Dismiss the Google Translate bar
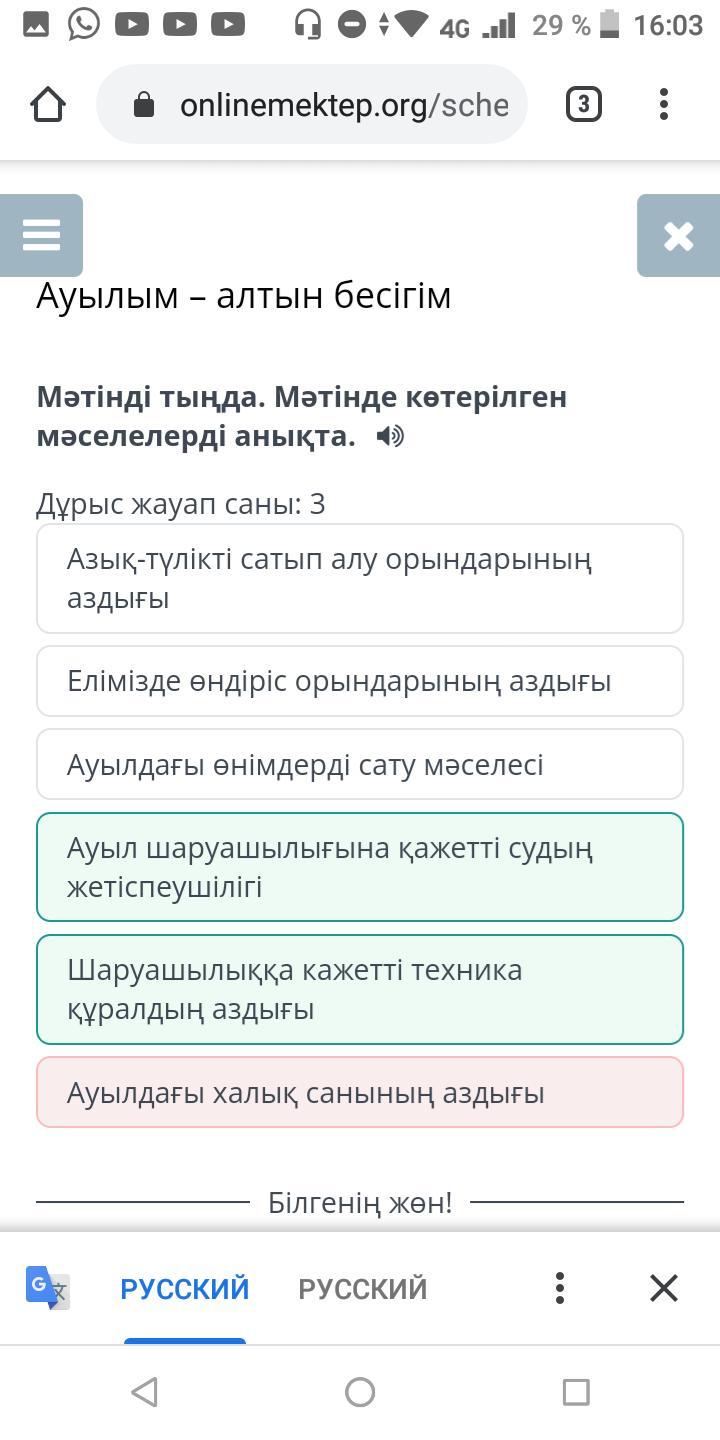This screenshot has height=1440, width=720. pos(664,1288)
